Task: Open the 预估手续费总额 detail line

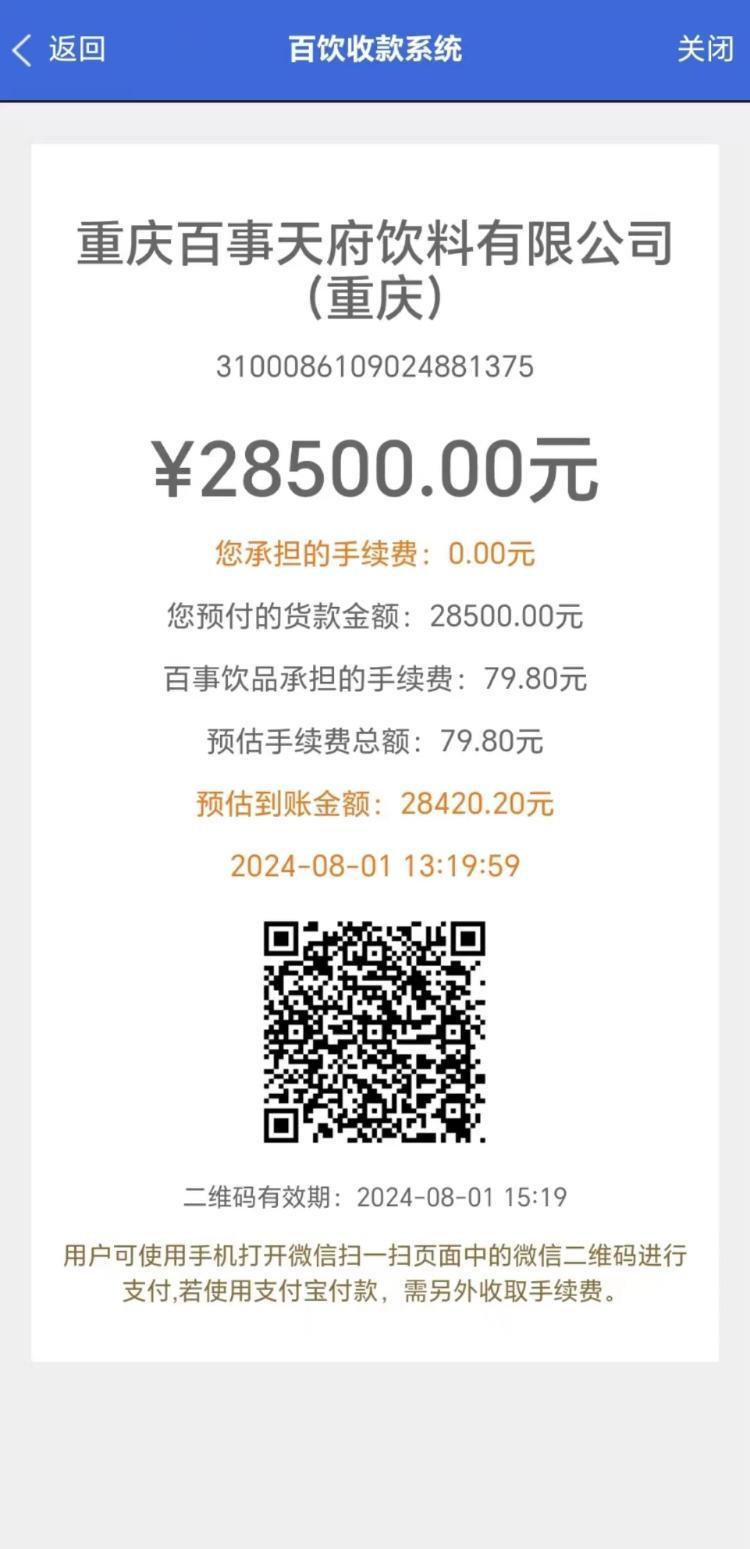Action: [x=375, y=741]
